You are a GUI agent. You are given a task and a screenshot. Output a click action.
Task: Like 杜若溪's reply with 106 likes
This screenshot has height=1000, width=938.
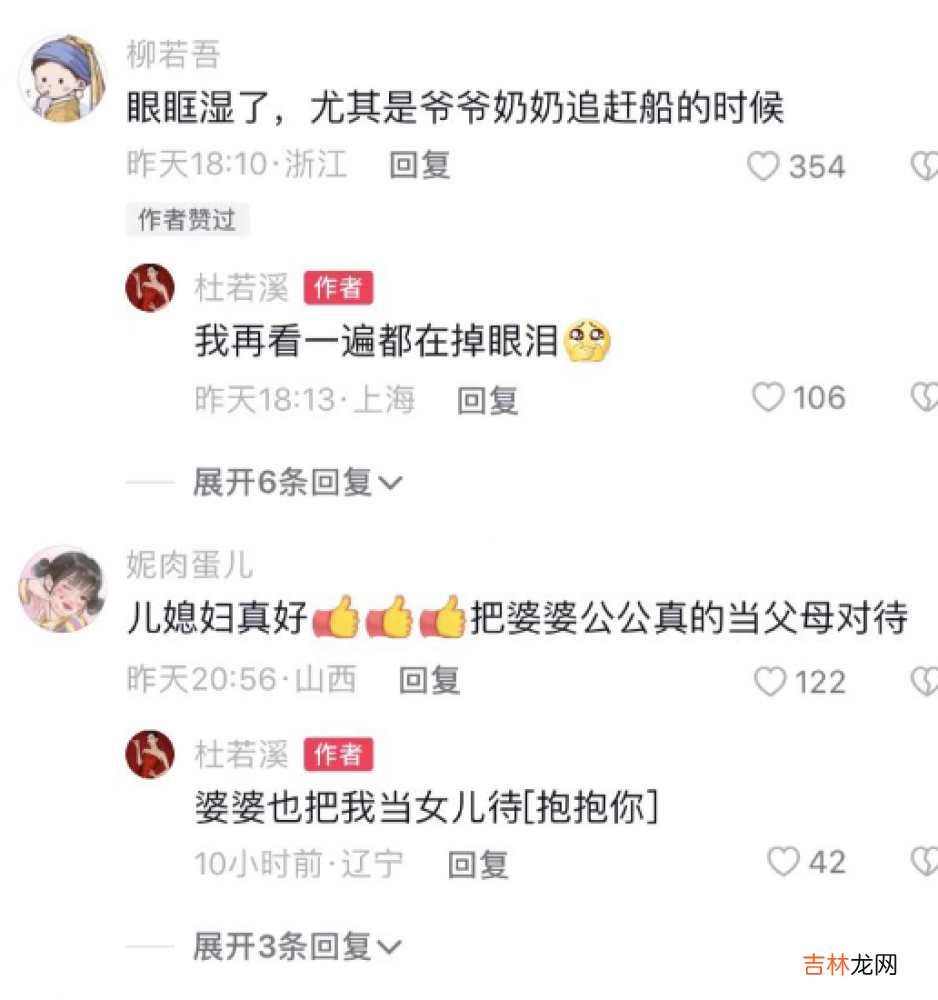(x=768, y=398)
